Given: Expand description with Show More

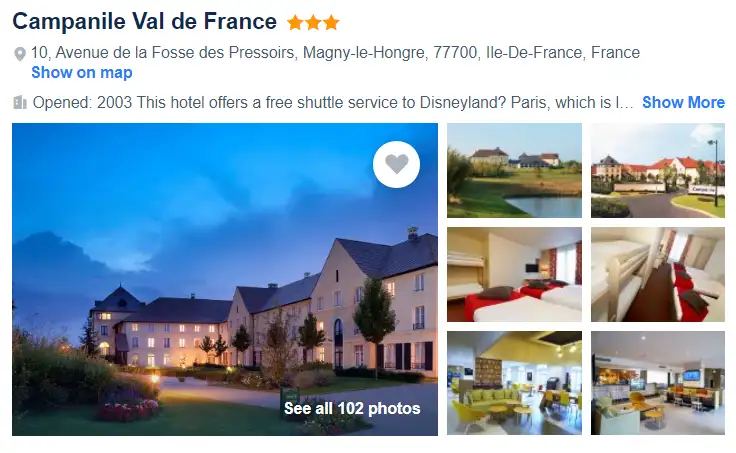Looking at the screenshot, I should pos(683,102).
